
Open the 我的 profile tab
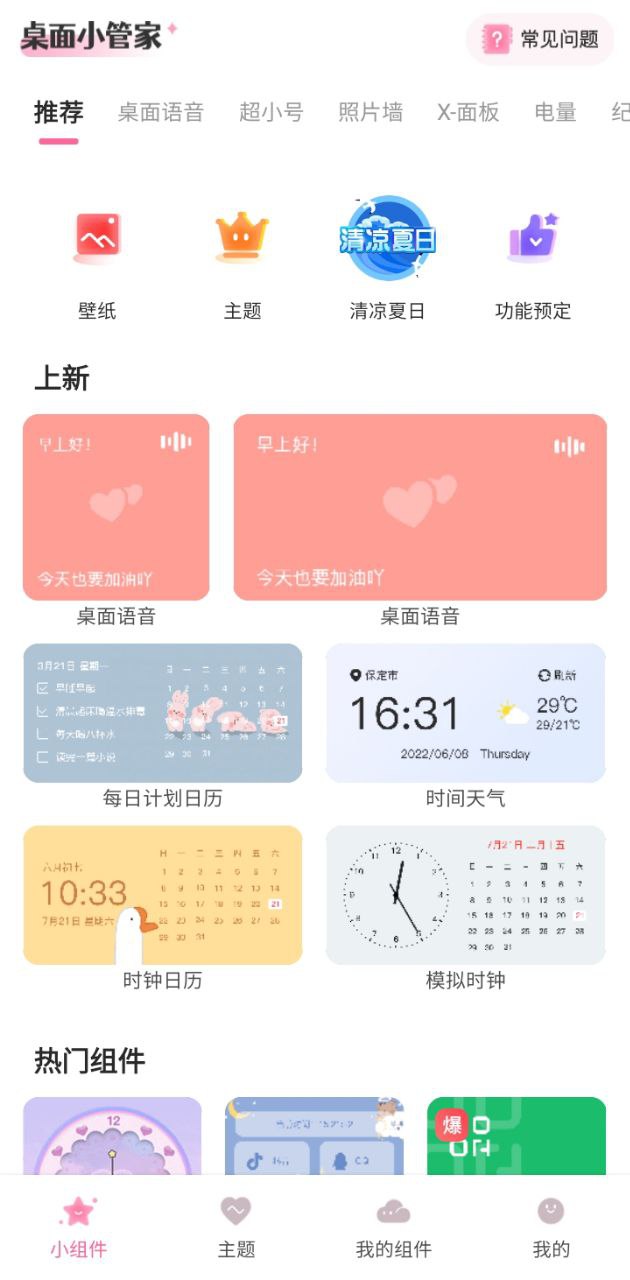(551, 1228)
